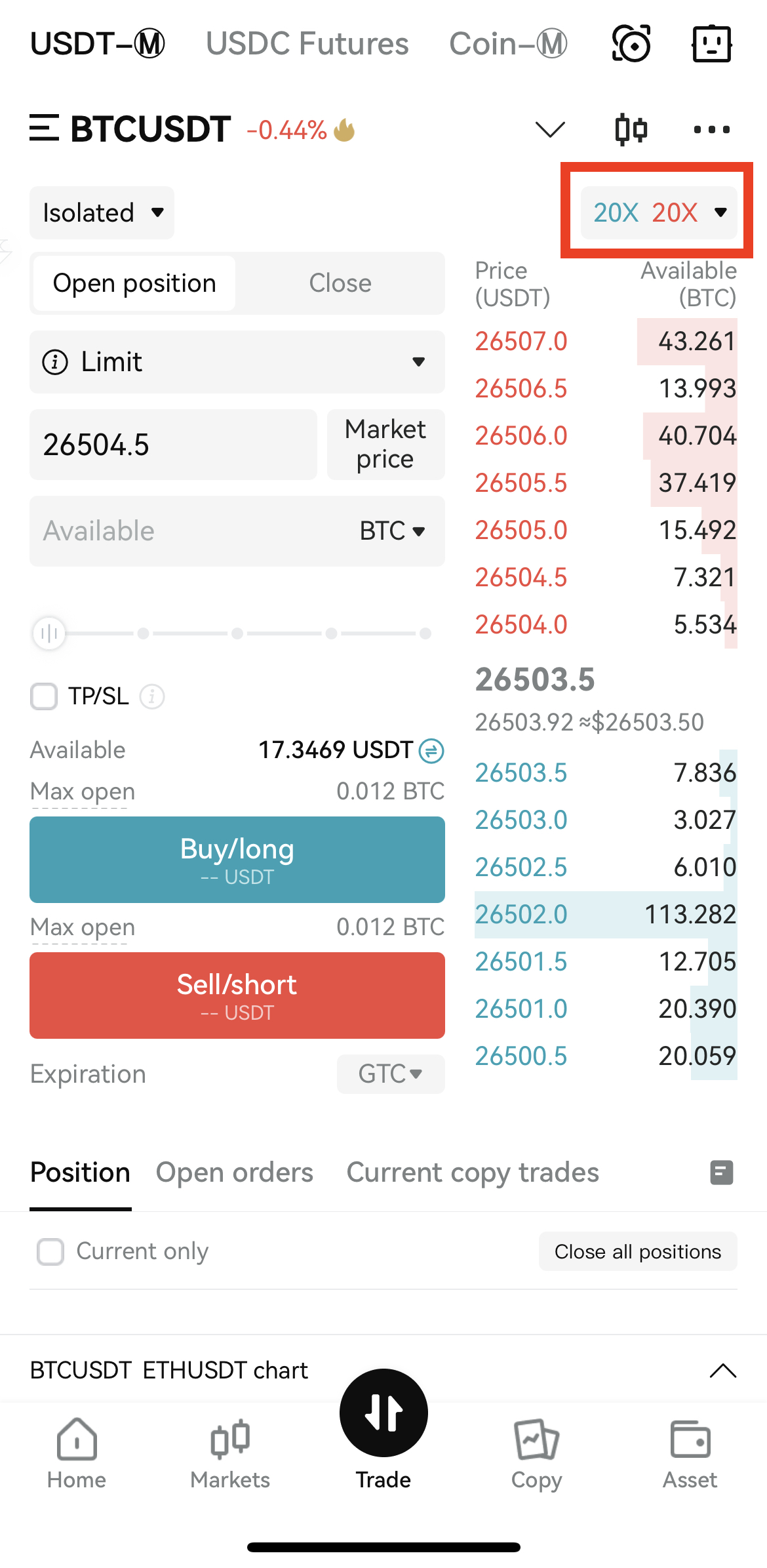Tap Close all positions

tap(637, 1251)
